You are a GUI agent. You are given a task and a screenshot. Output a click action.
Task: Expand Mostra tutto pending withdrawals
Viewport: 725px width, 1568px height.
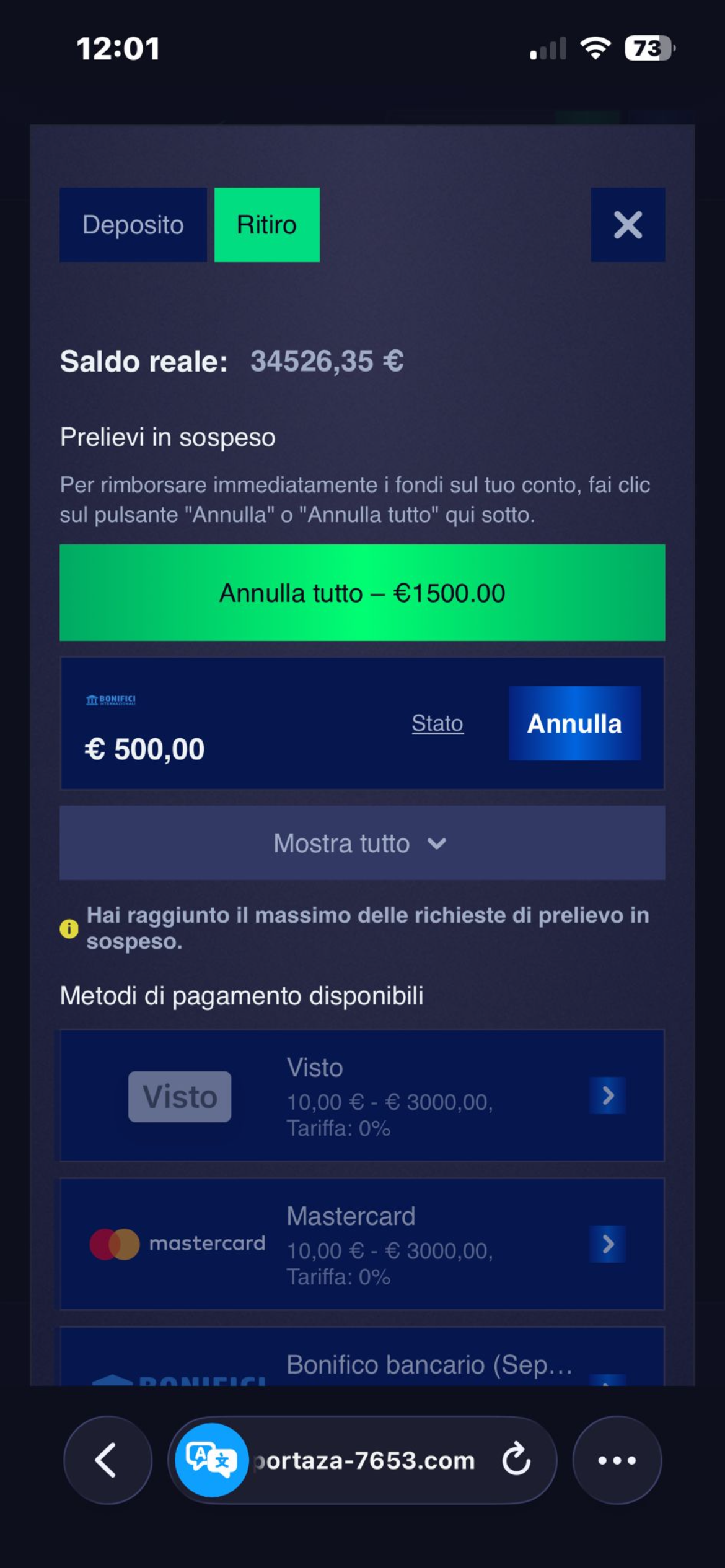click(362, 843)
